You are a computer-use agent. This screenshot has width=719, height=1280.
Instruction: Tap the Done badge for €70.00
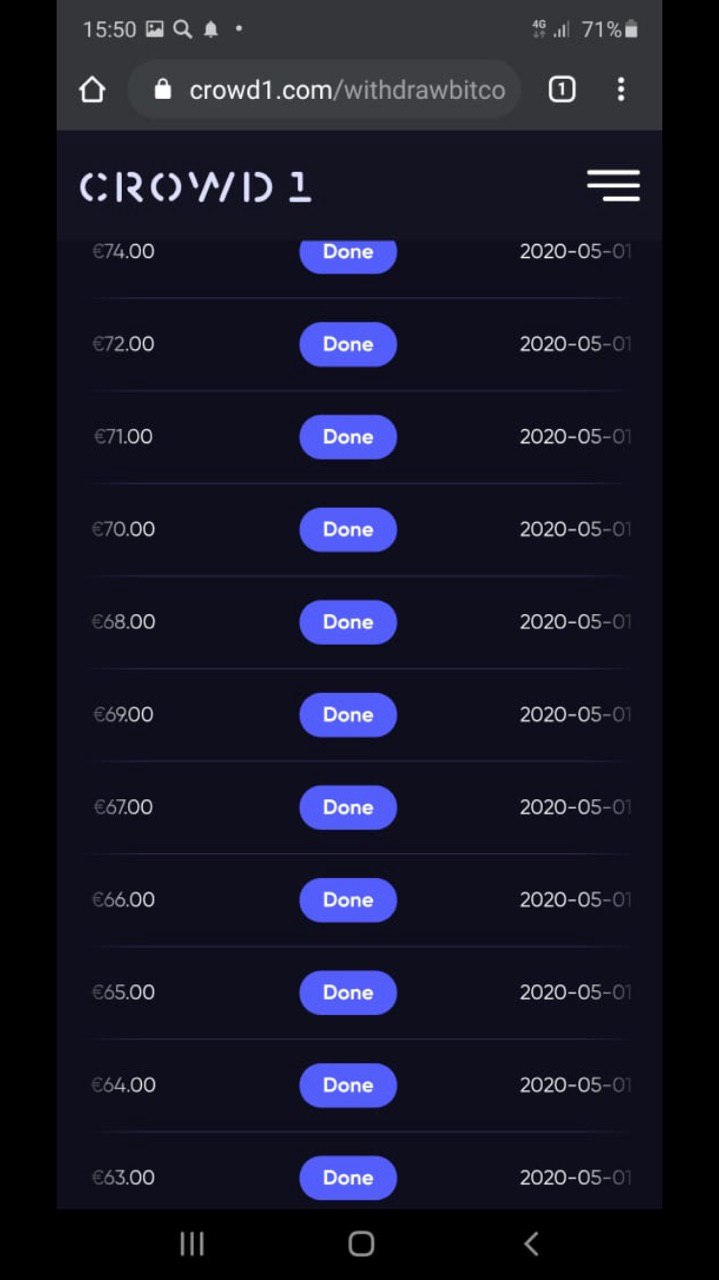click(x=348, y=529)
